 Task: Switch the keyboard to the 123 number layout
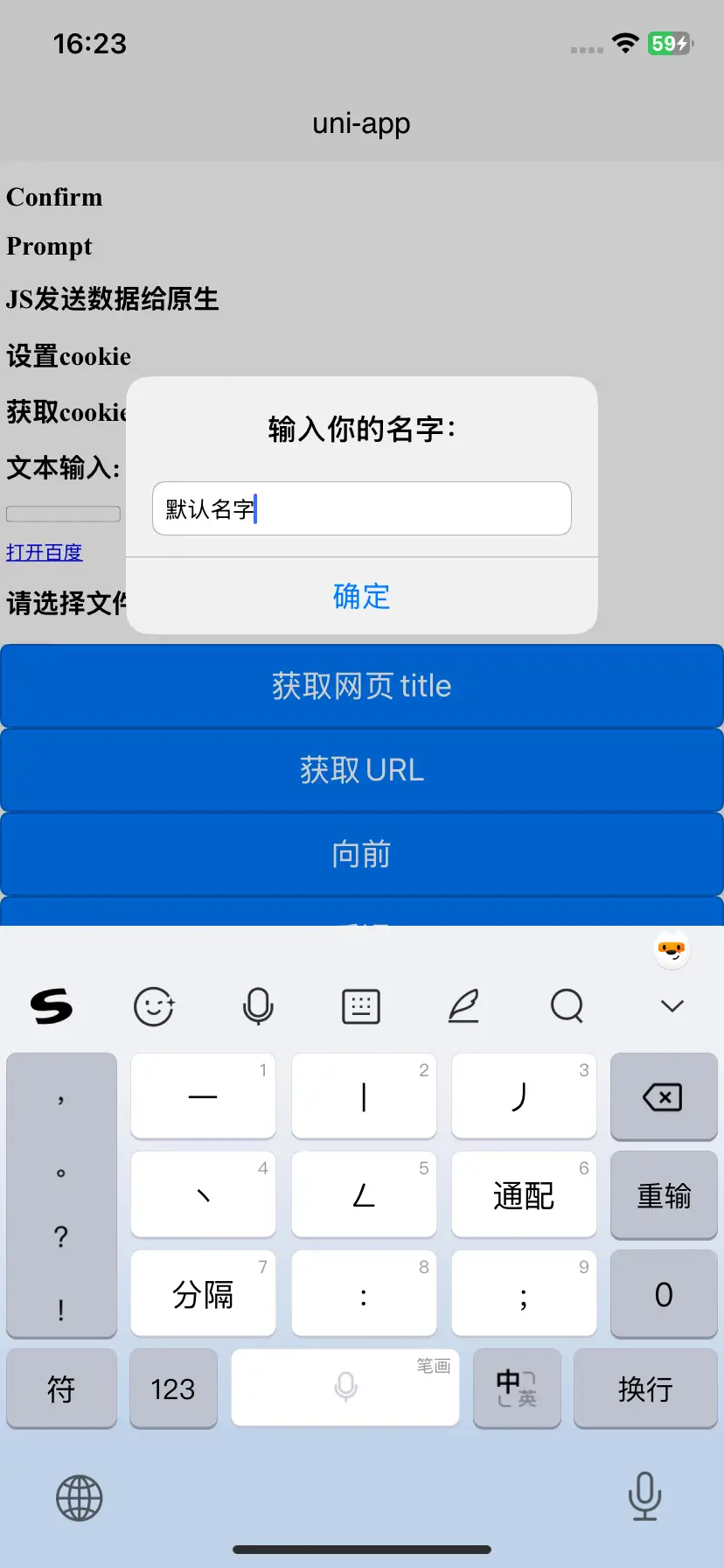[173, 1389]
